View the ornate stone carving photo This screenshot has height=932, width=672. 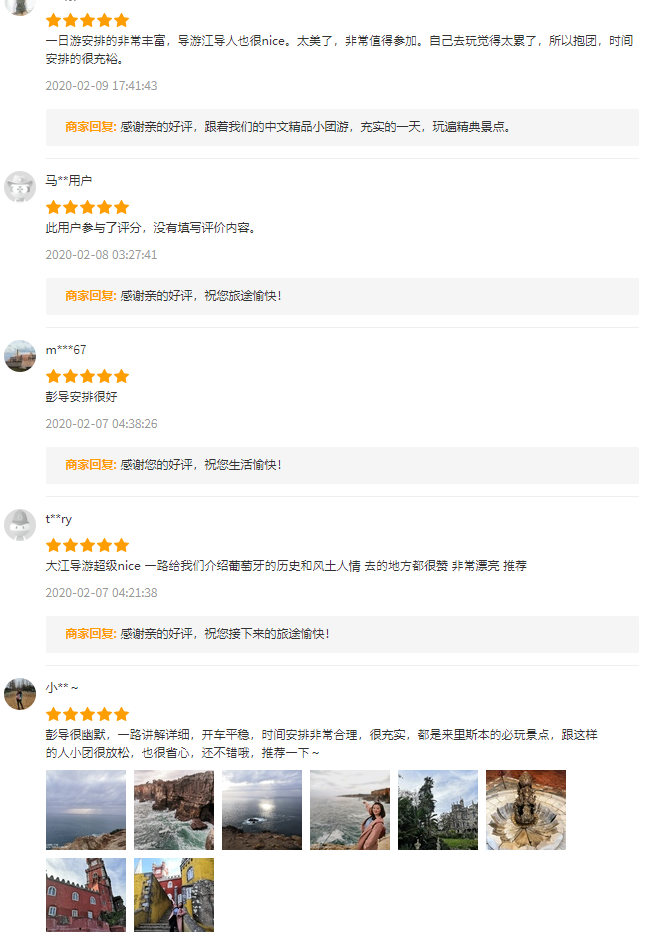[526, 810]
